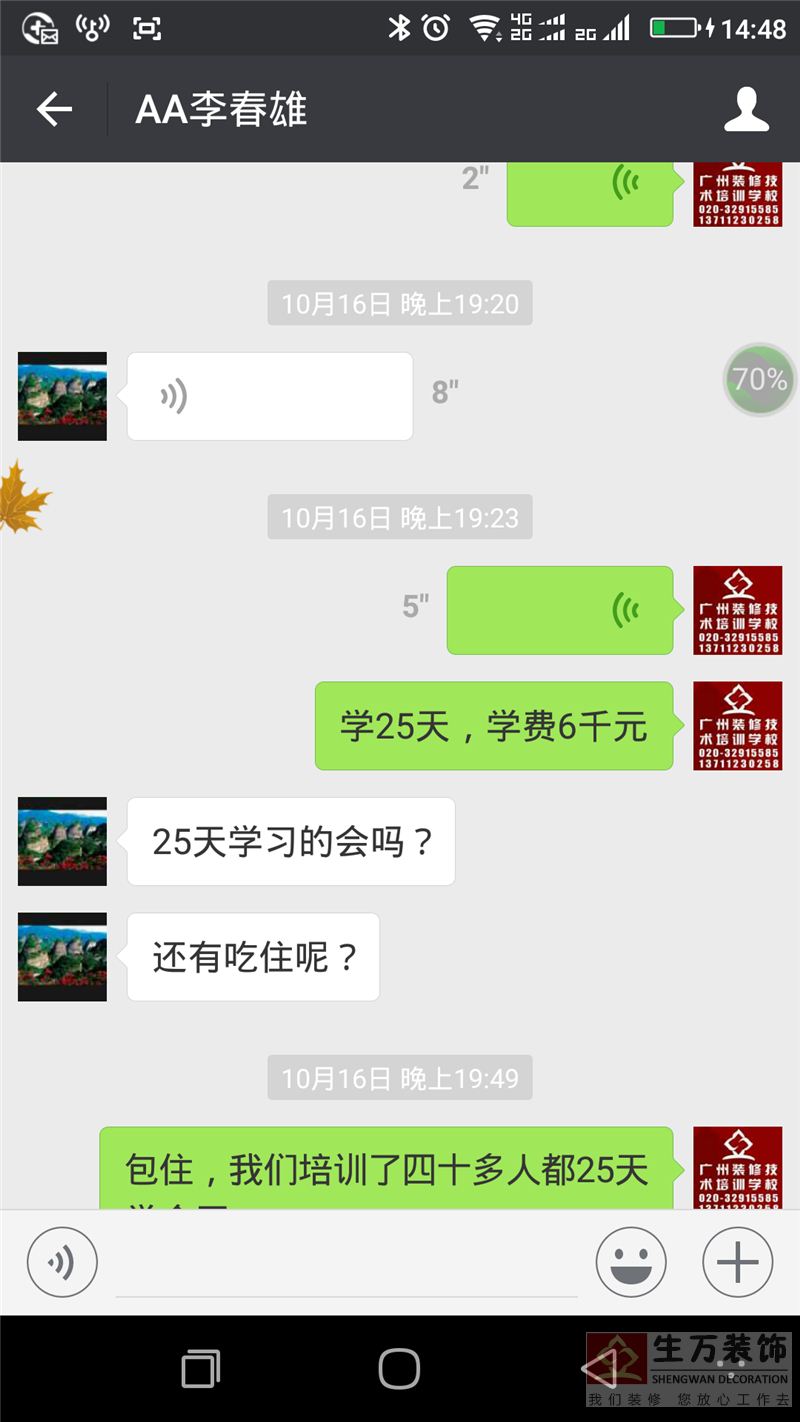The image size is (800, 1422).
Task: Open the emoji picker
Action: pyautogui.click(x=631, y=1262)
